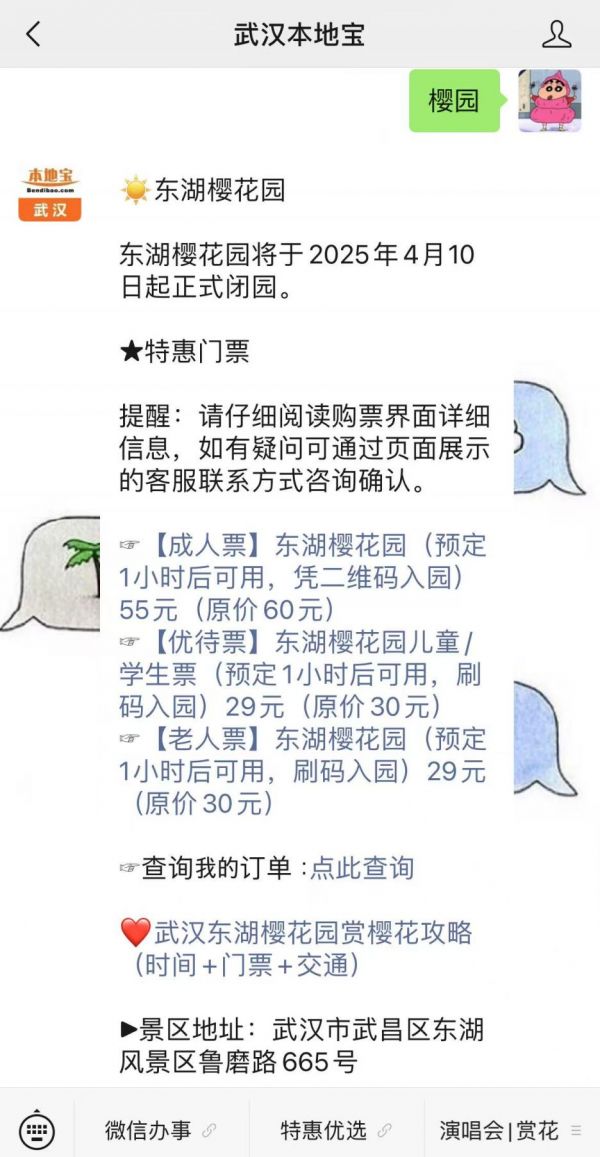Open the 特惠优选 menu

336,1130
